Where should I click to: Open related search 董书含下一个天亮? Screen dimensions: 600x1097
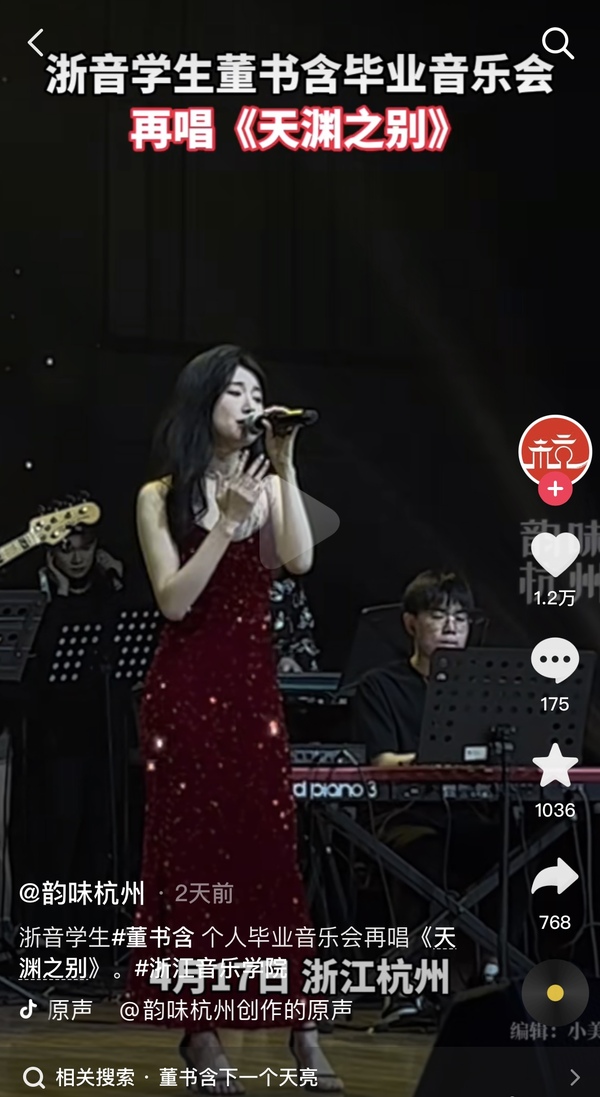point(238,1077)
